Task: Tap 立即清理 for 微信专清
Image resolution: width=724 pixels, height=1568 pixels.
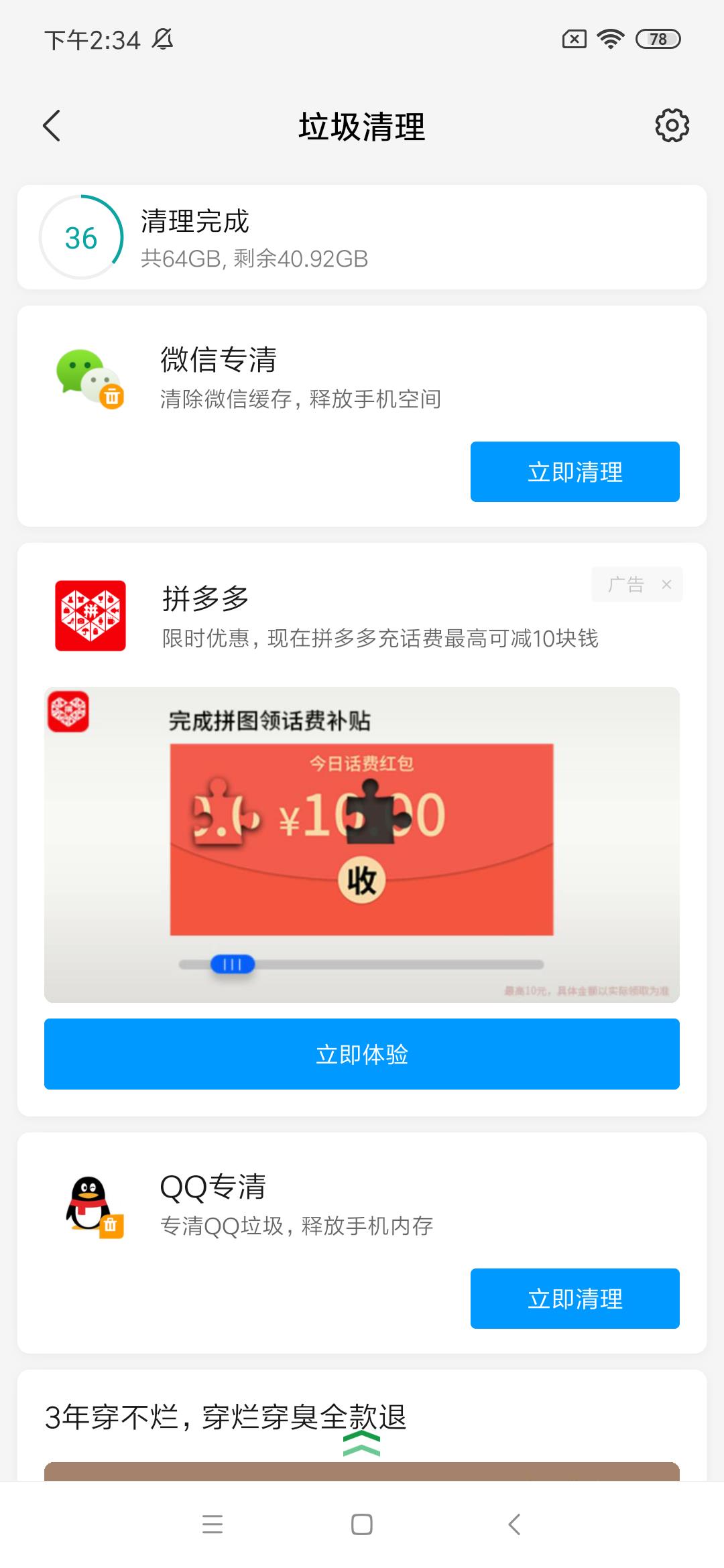Action: (575, 472)
